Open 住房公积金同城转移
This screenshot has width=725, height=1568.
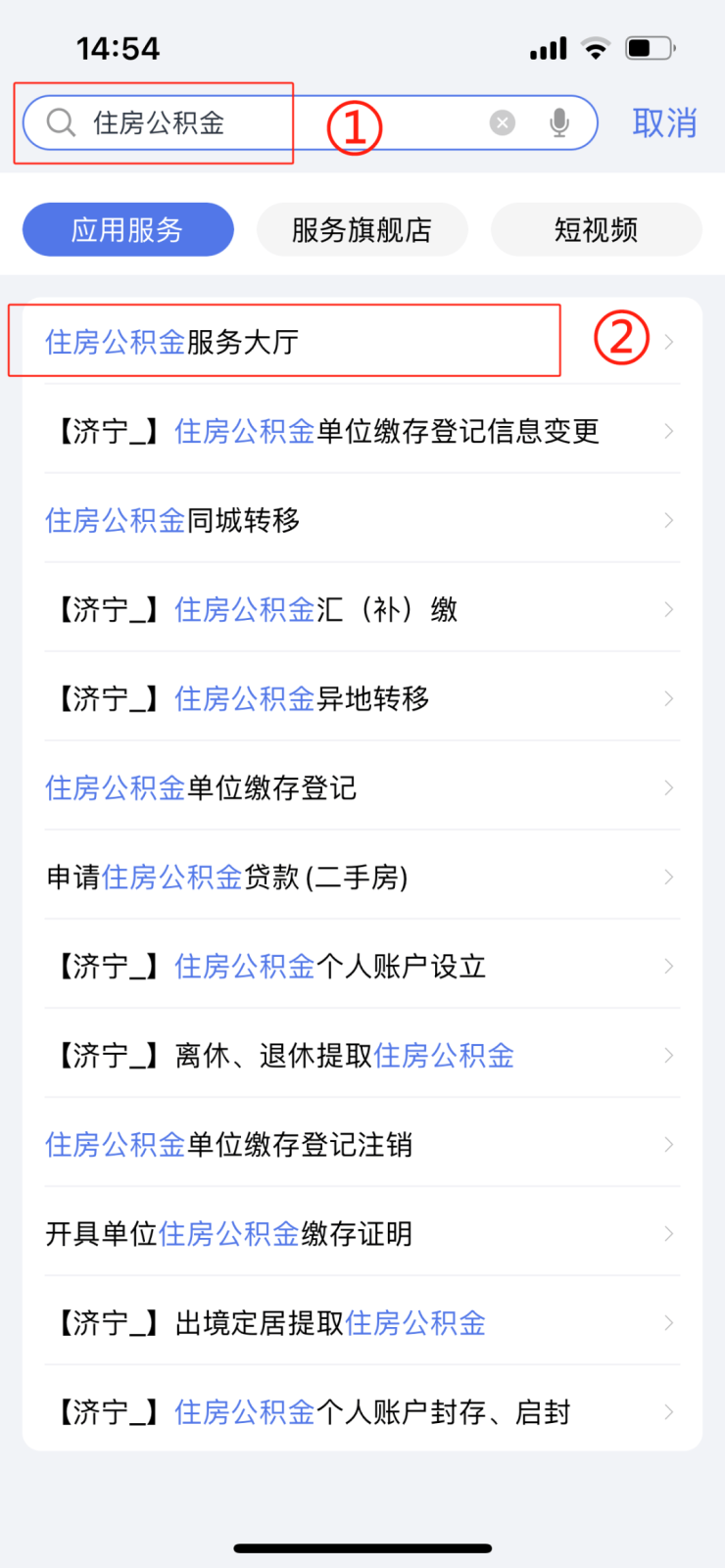pyautogui.click(x=294, y=520)
